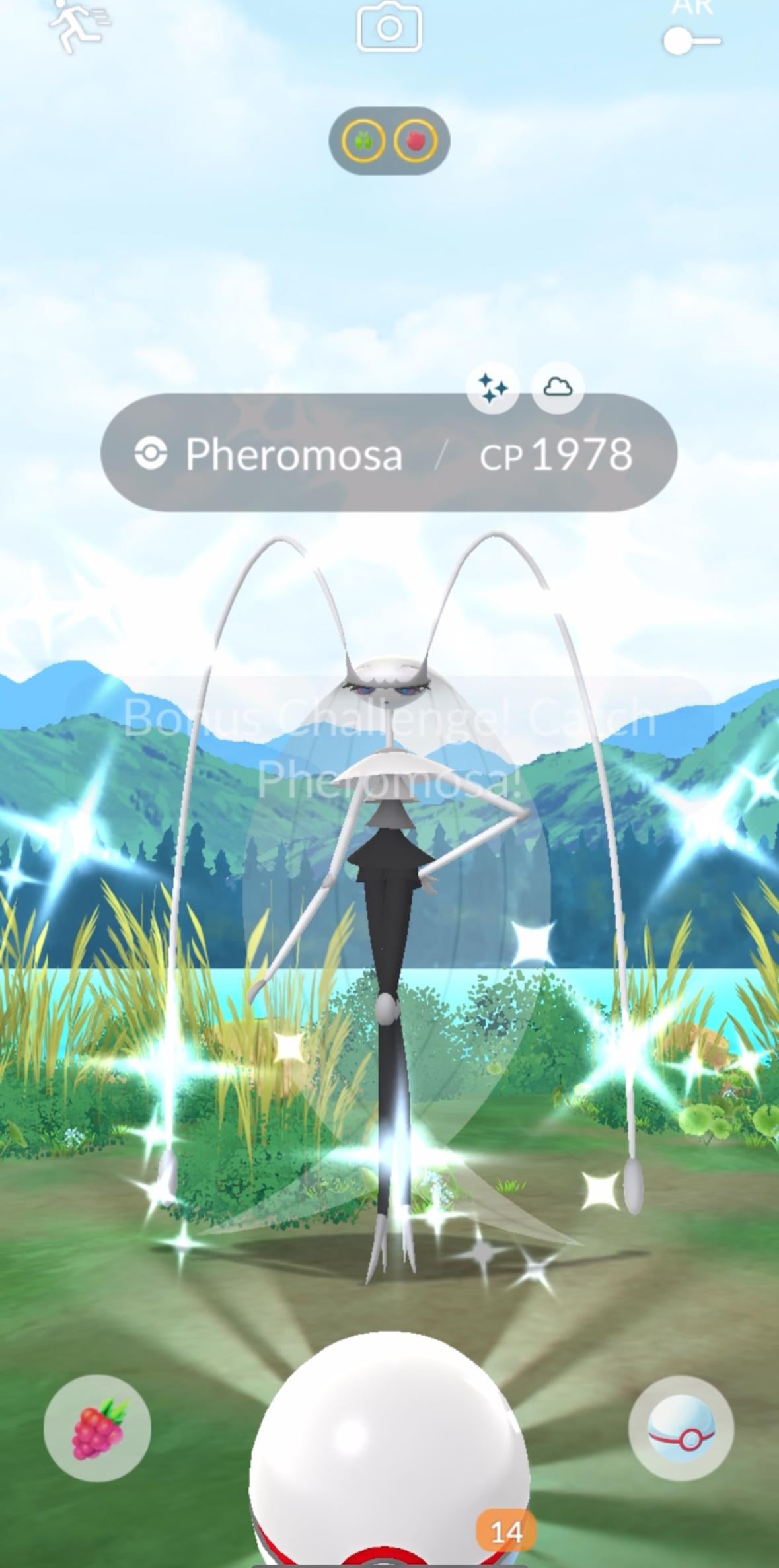779x1568 pixels.
Task: Open the camera to photograph Pheromosa
Action: (x=389, y=28)
